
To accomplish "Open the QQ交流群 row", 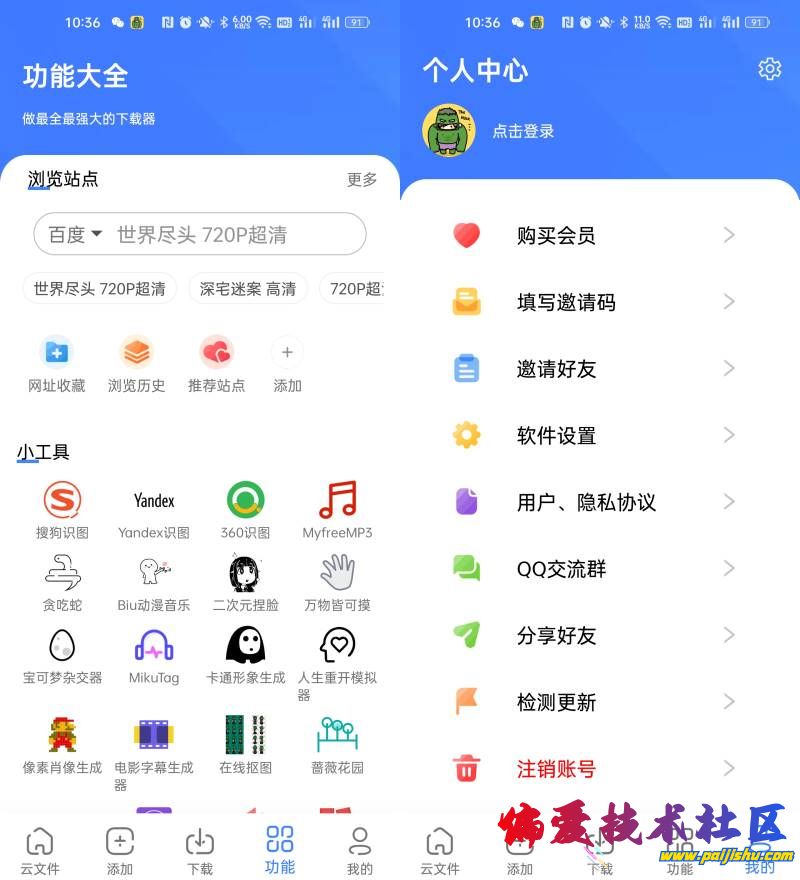I will tap(598, 569).
